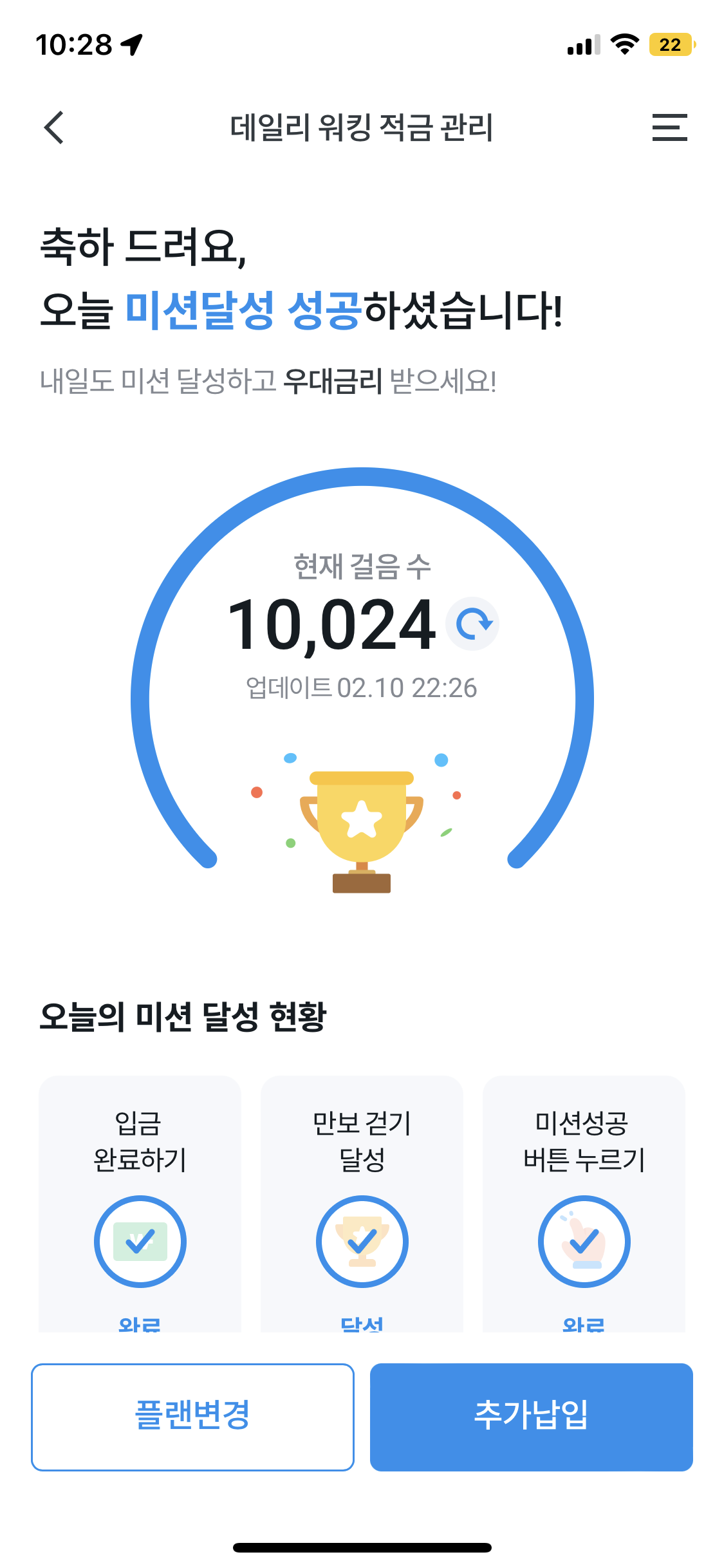Screen dimensions: 724x1568
Task: Tap the 플랜변경 button
Action: coord(192,1417)
